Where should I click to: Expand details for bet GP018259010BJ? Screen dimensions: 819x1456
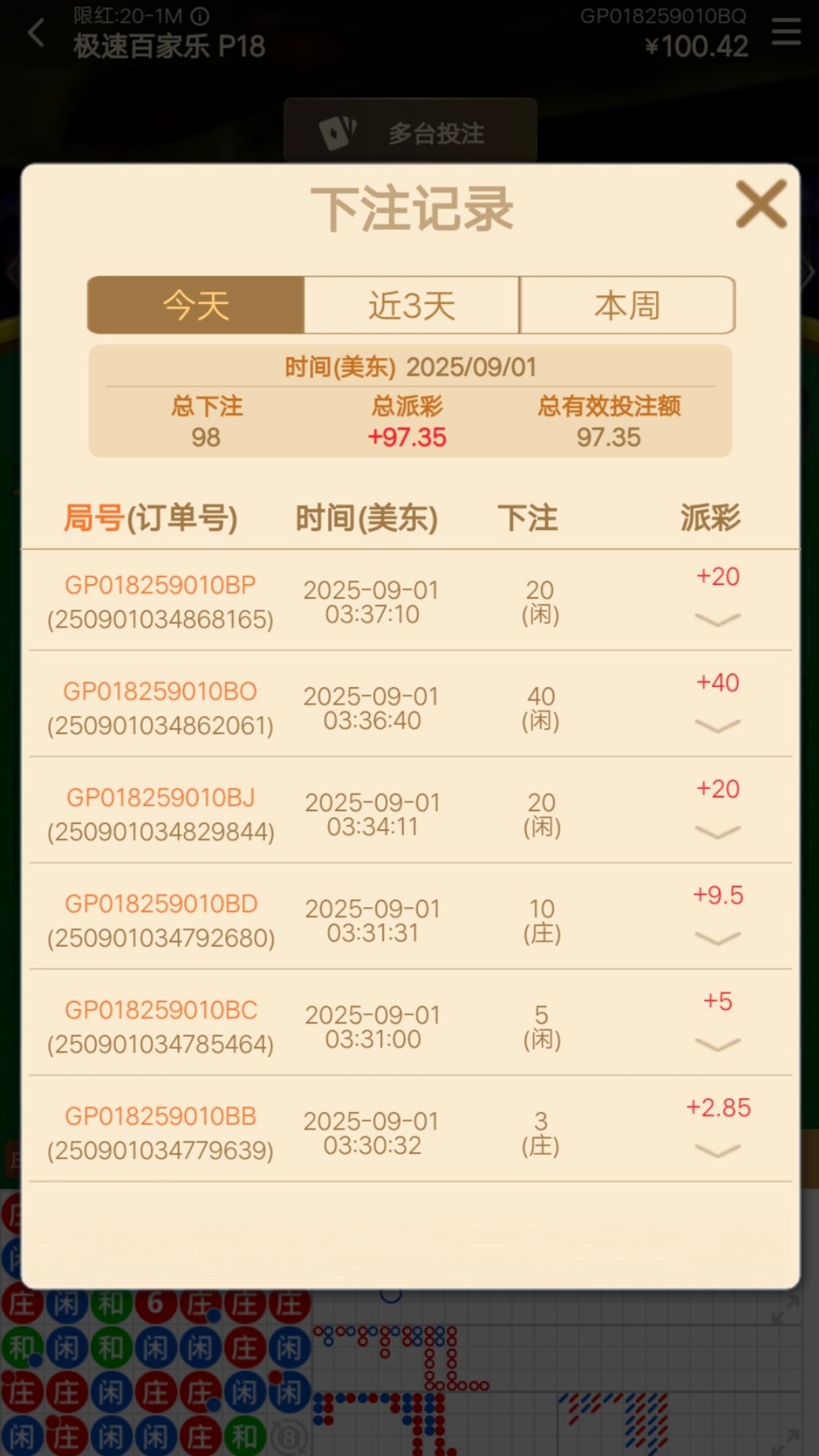coord(717,832)
